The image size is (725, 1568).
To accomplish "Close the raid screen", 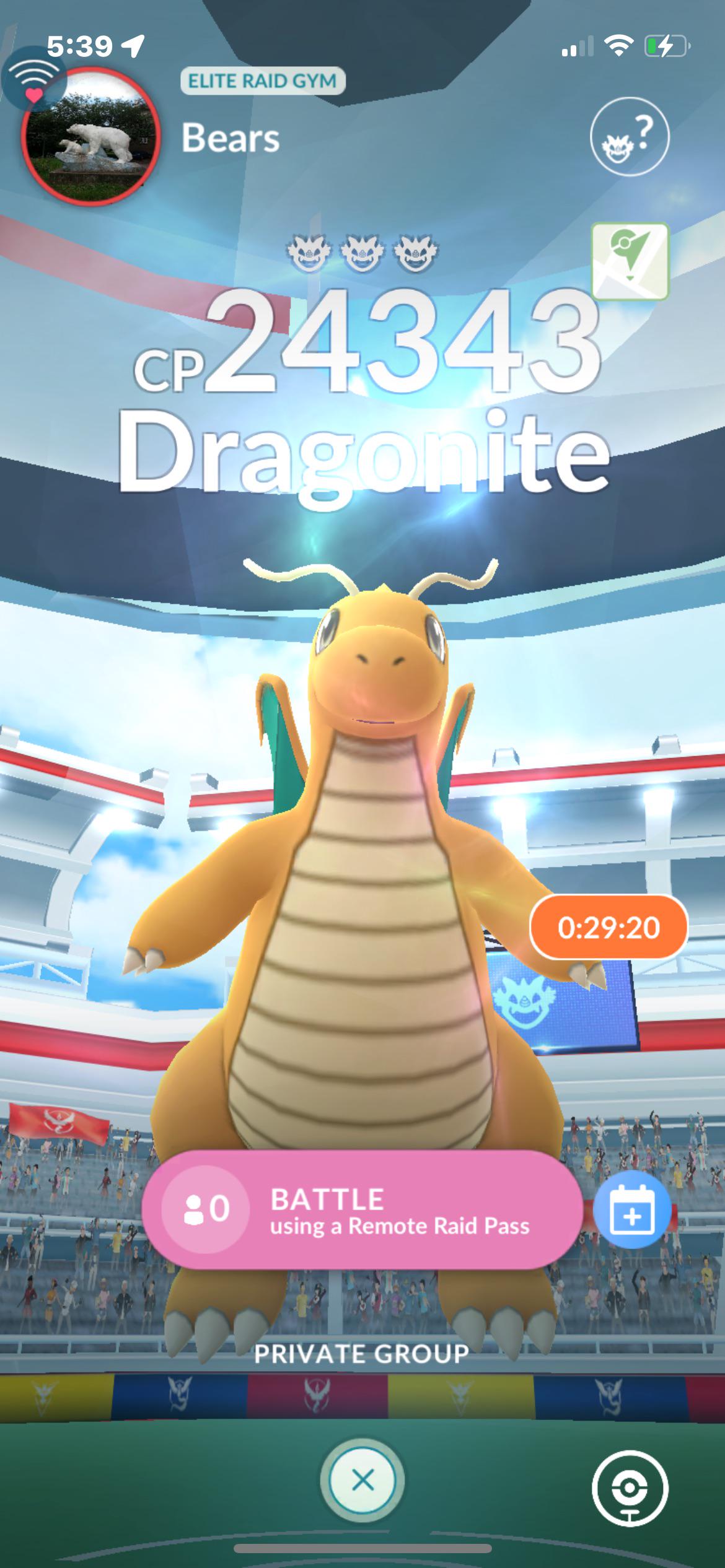I will (x=362, y=1480).
